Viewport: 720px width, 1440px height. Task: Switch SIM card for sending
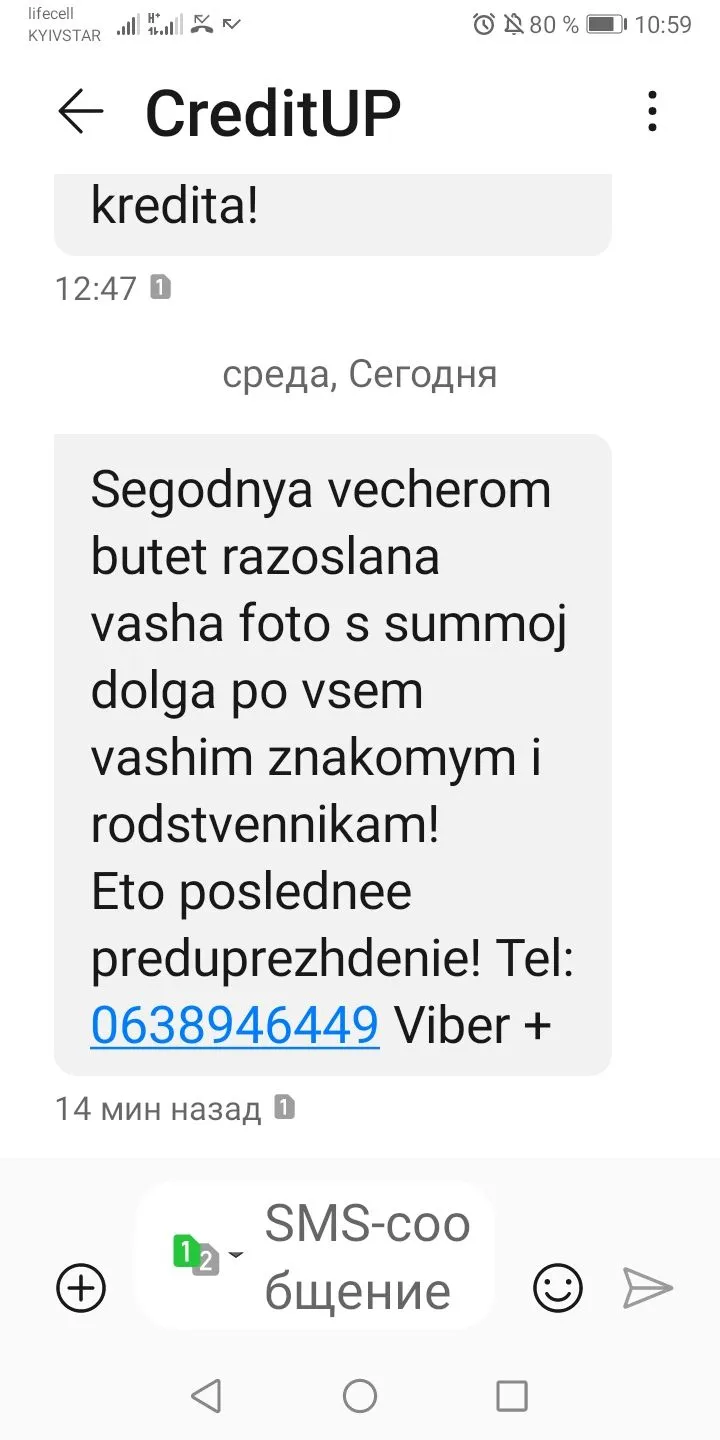click(207, 1255)
